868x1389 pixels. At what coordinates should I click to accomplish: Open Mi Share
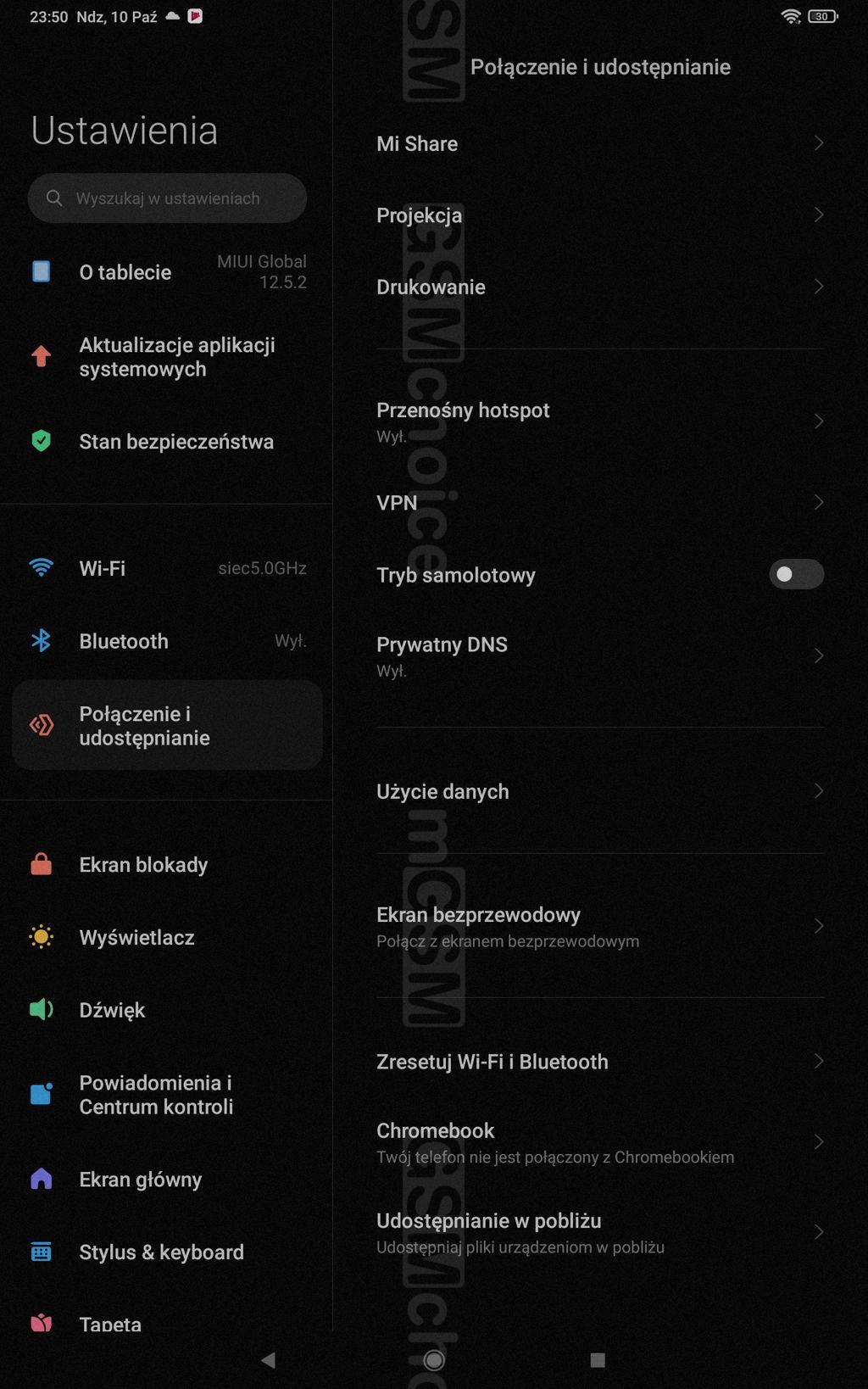(599, 144)
